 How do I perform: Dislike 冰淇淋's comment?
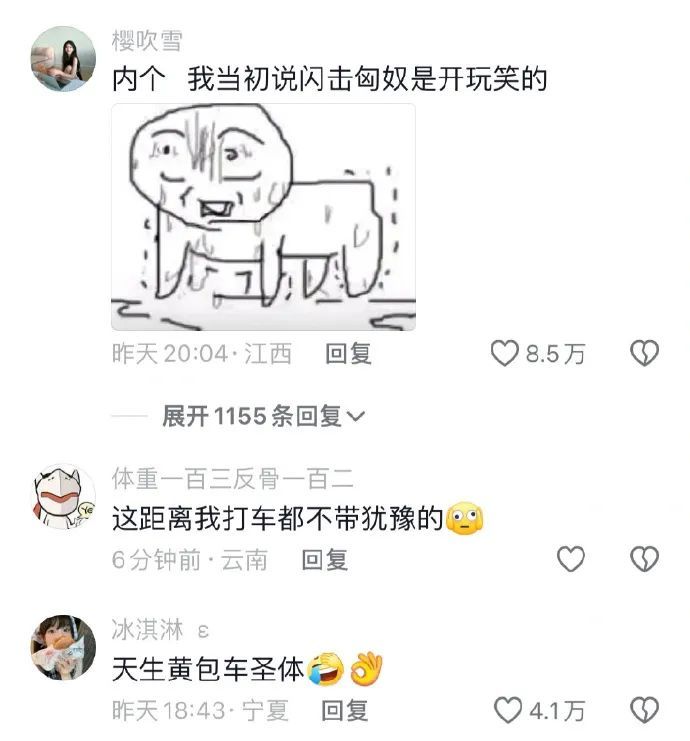point(645,711)
